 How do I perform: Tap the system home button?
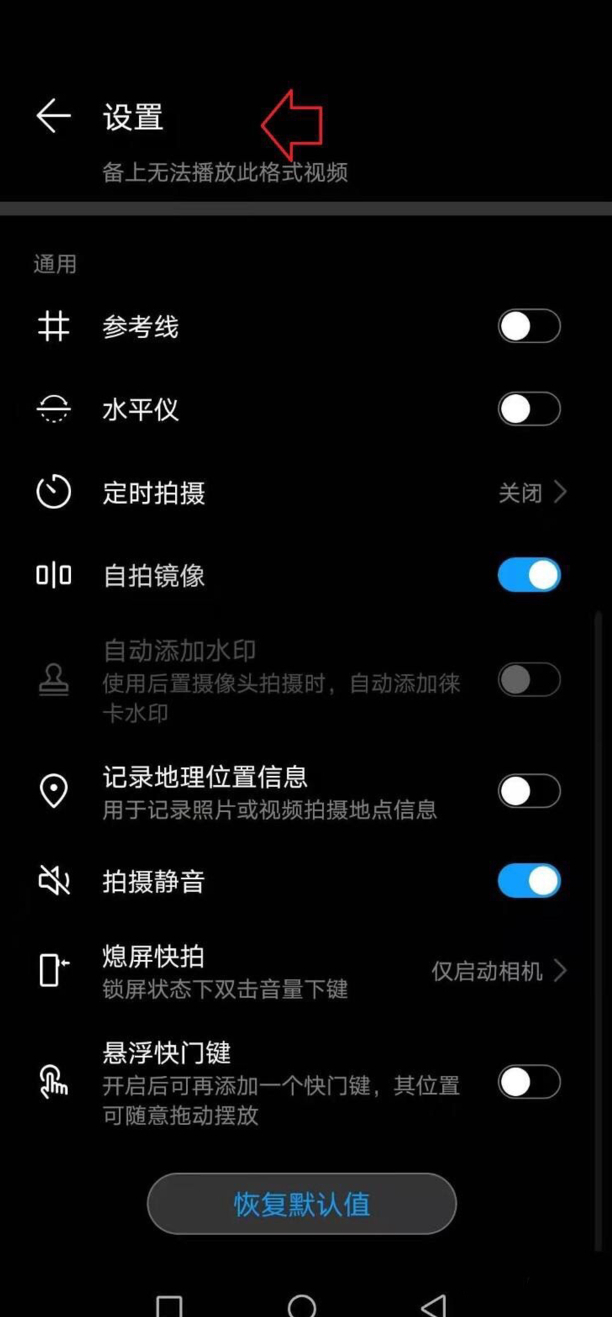302,1305
